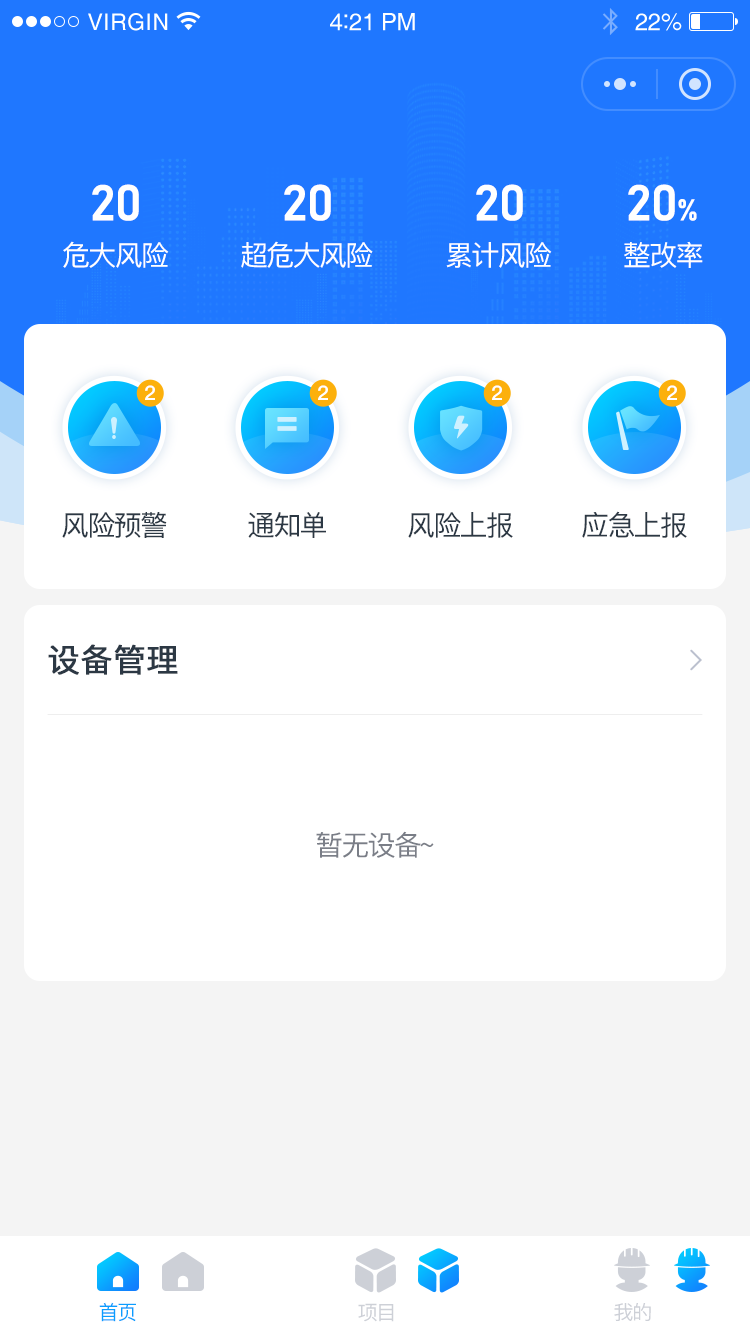Tap the notification badge on 风险预警
The image size is (750, 1334).
tap(152, 393)
